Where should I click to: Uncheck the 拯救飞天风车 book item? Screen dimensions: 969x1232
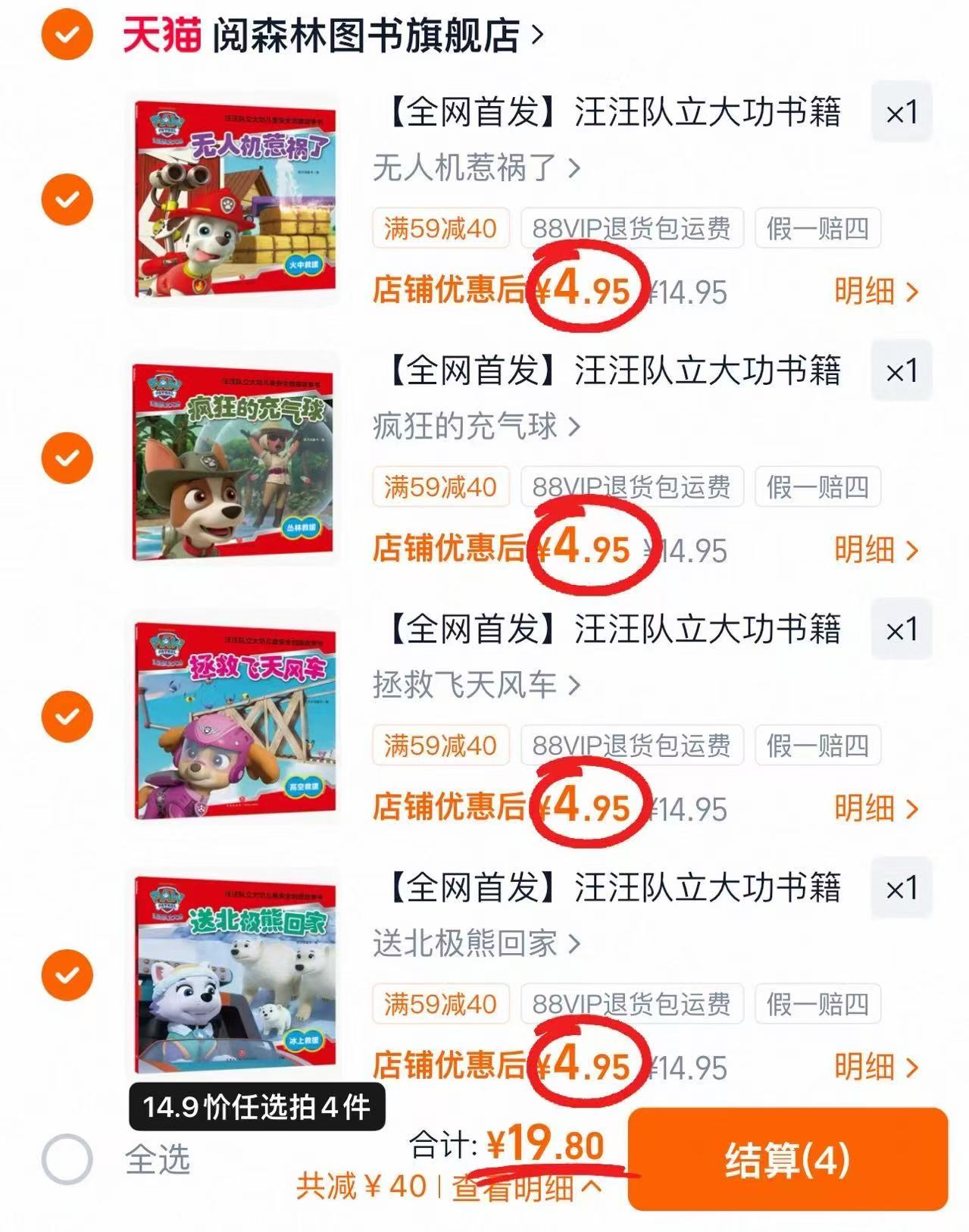(67, 716)
